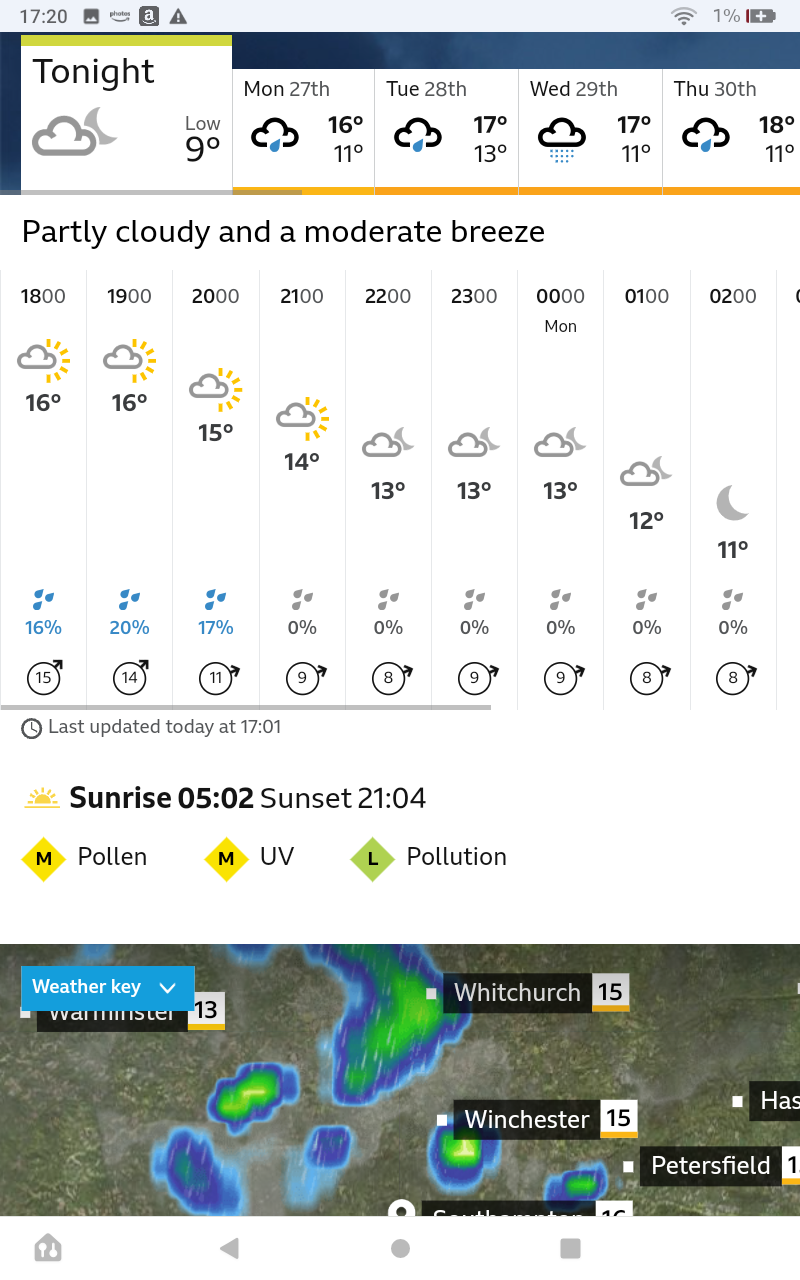800x1280 pixels.
Task: Select Petersfield on the map
Action: [x=710, y=1165]
